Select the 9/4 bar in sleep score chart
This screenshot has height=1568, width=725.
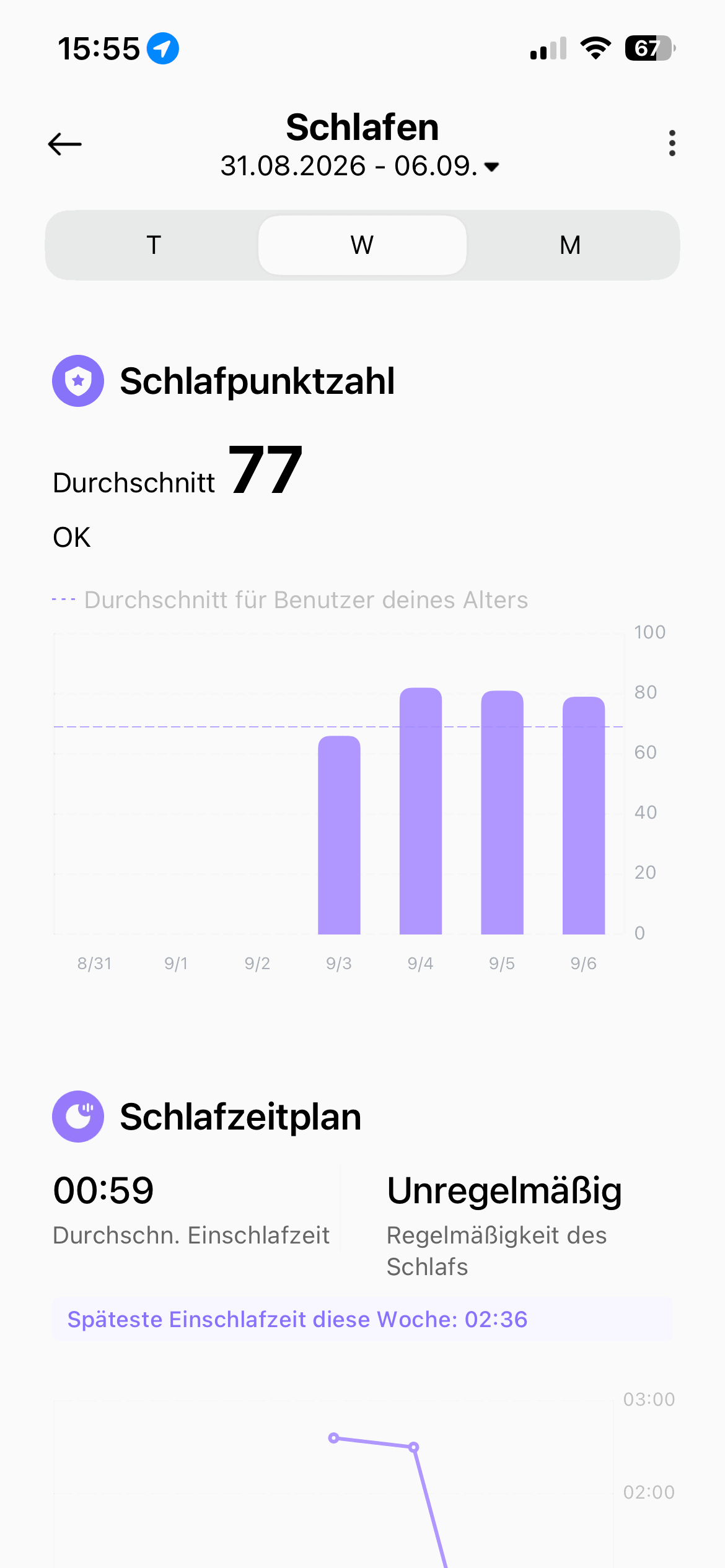(421, 811)
